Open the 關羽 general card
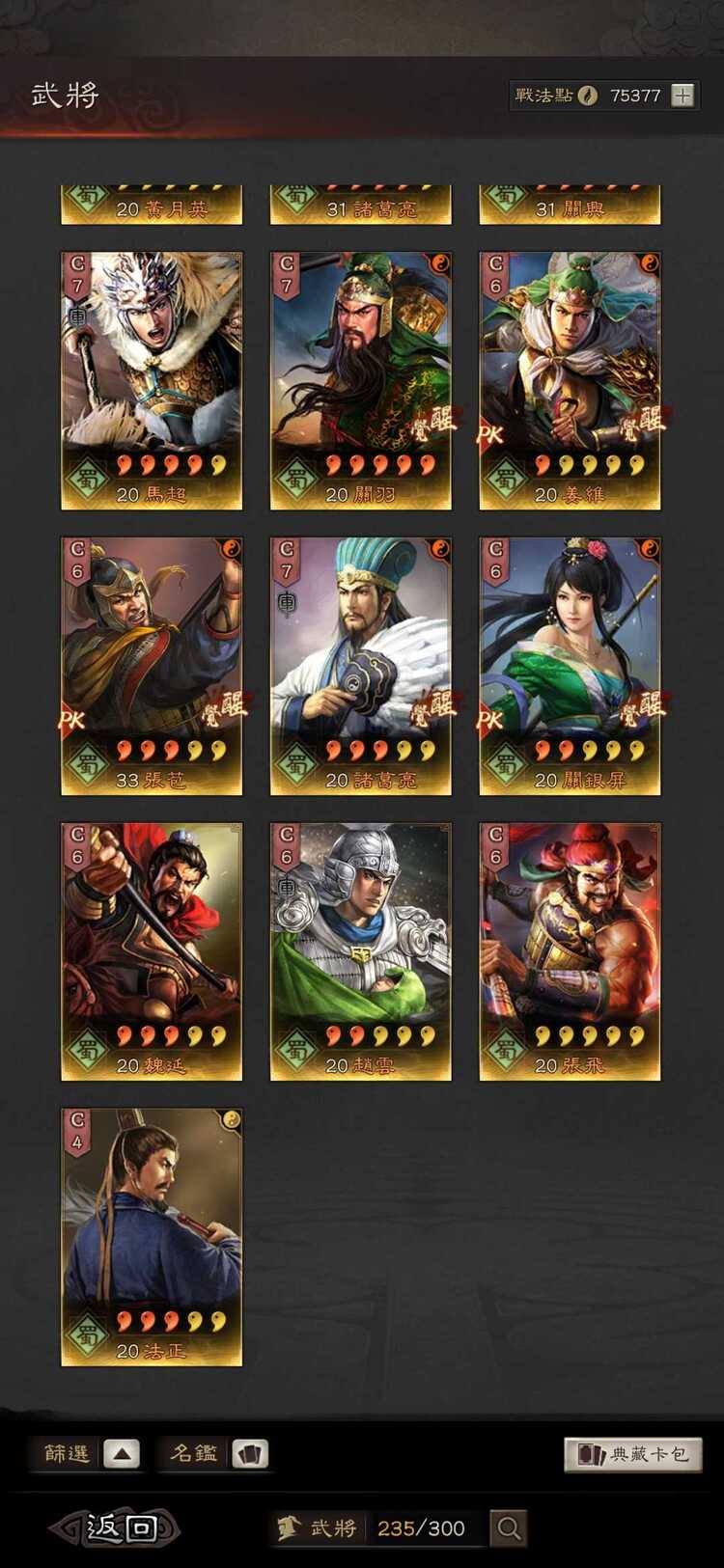This screenshot has height=1568, width=724. point(360,380)
